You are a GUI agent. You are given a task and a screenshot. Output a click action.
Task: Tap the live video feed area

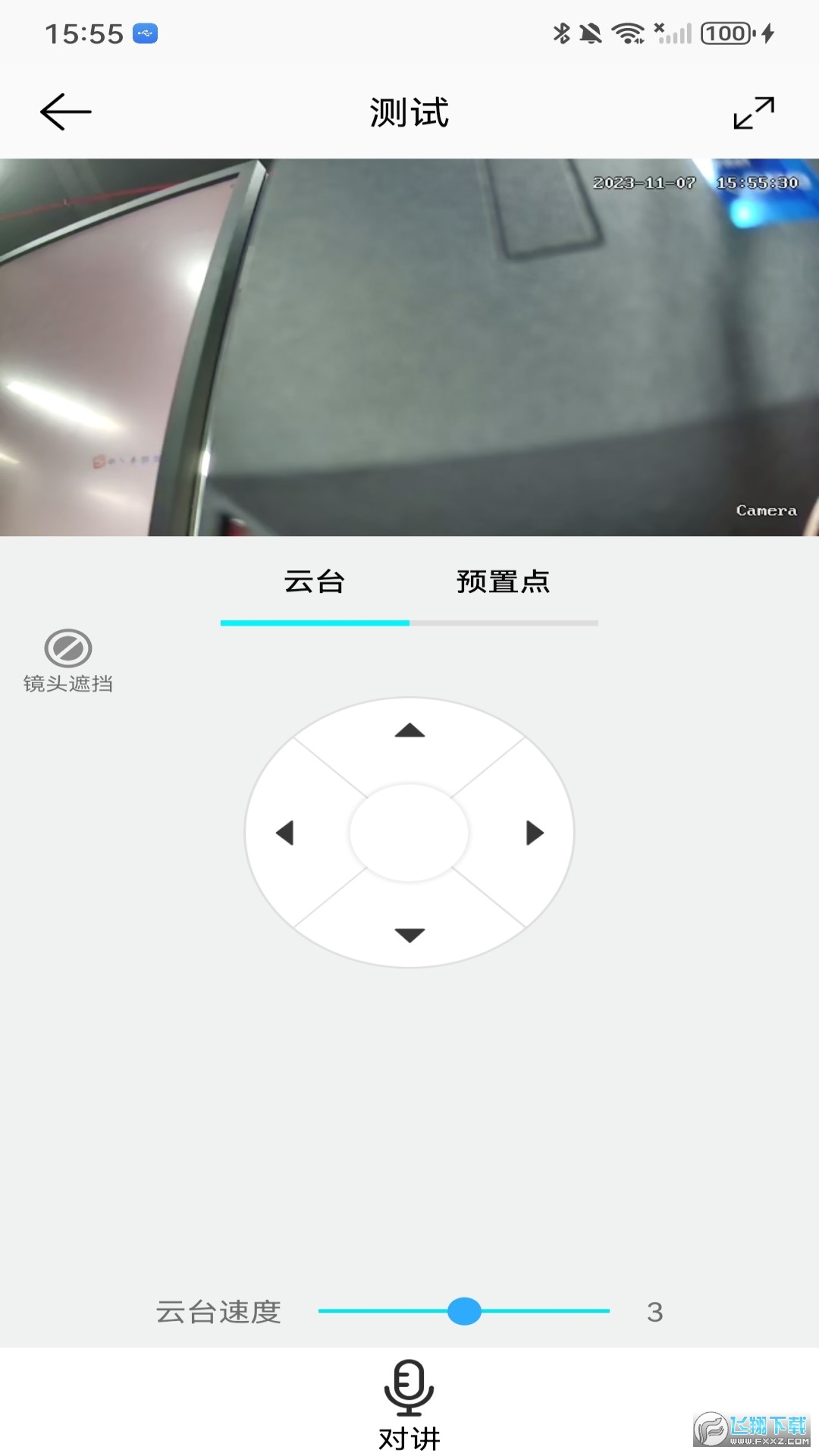click(x=409, y=345)
